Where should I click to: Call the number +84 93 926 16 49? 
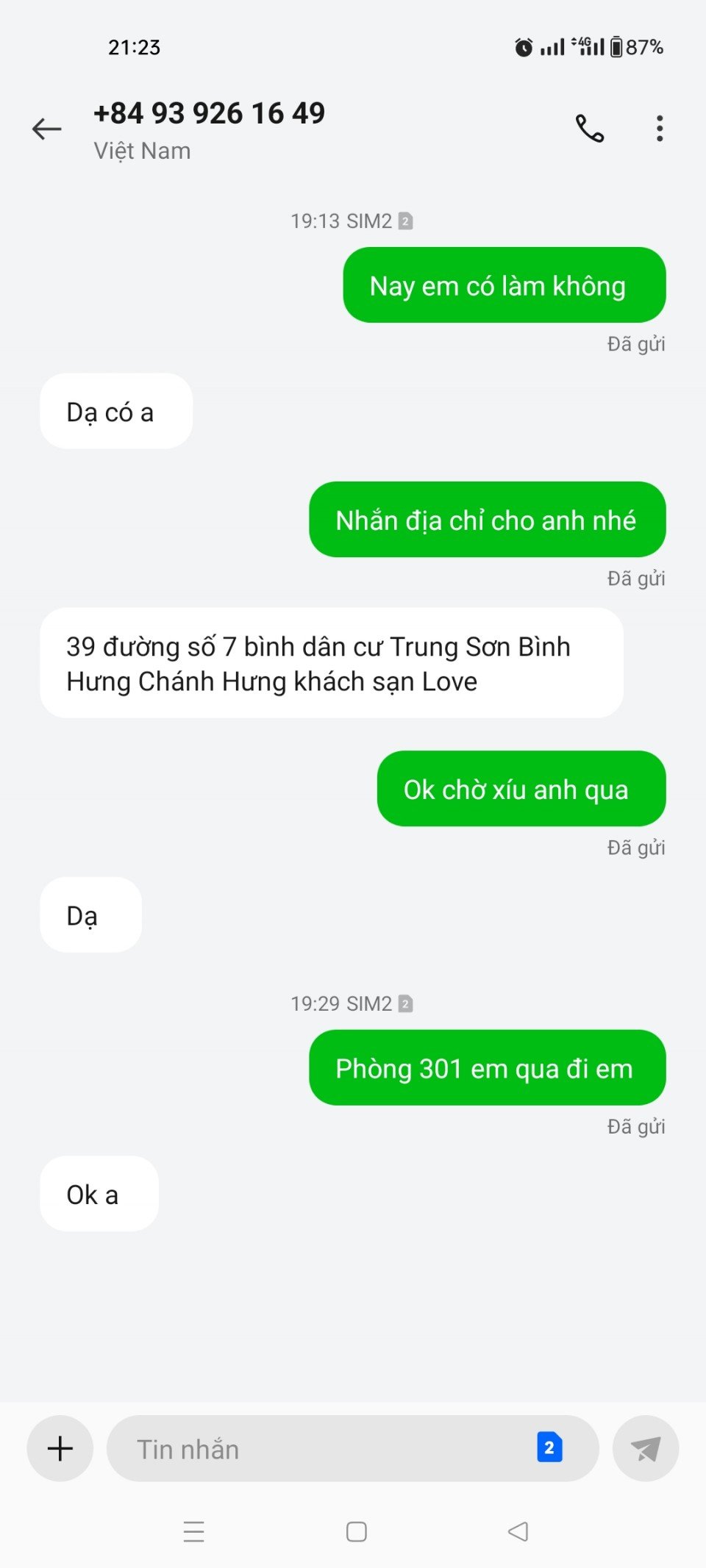point(589,129)
